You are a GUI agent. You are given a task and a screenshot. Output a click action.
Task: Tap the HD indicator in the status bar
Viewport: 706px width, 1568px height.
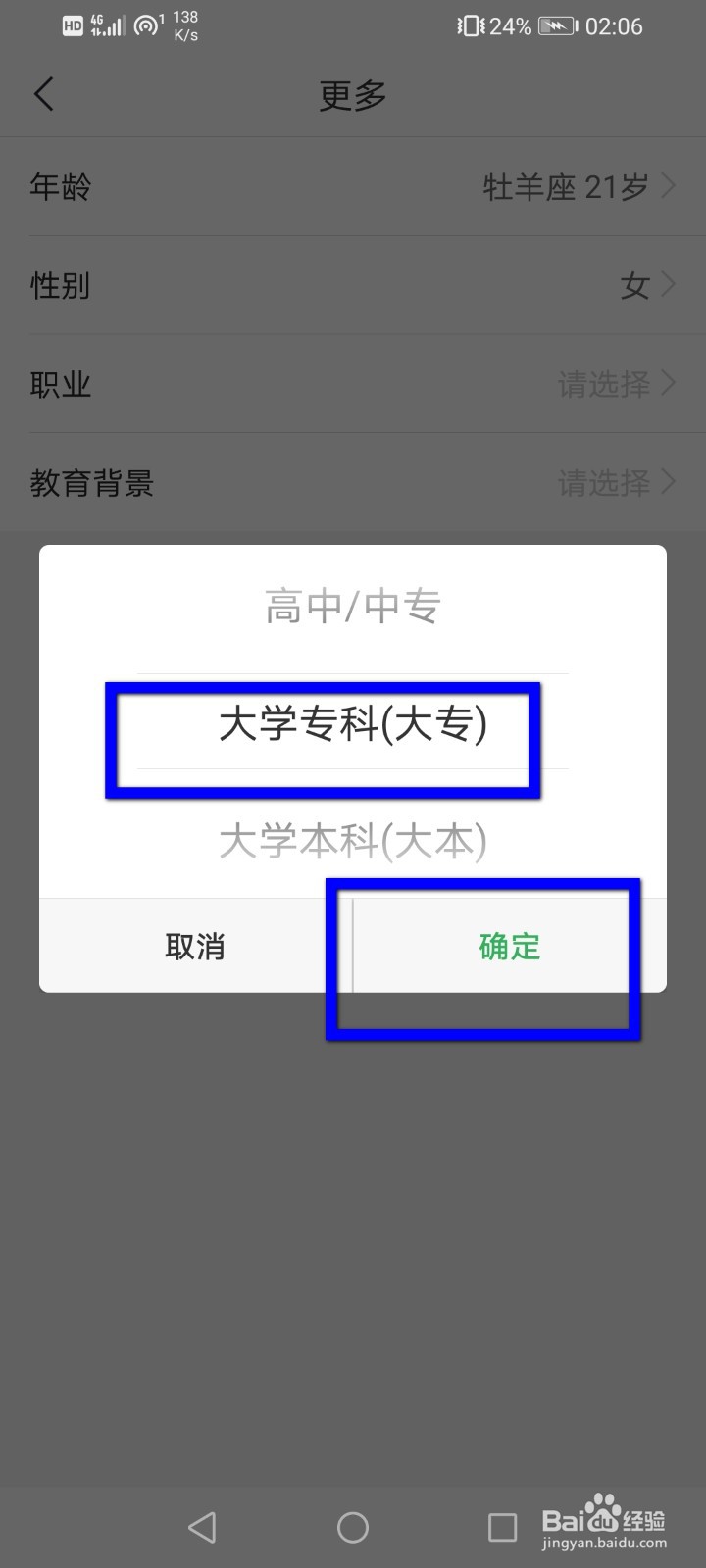click(x=72, y=25)
